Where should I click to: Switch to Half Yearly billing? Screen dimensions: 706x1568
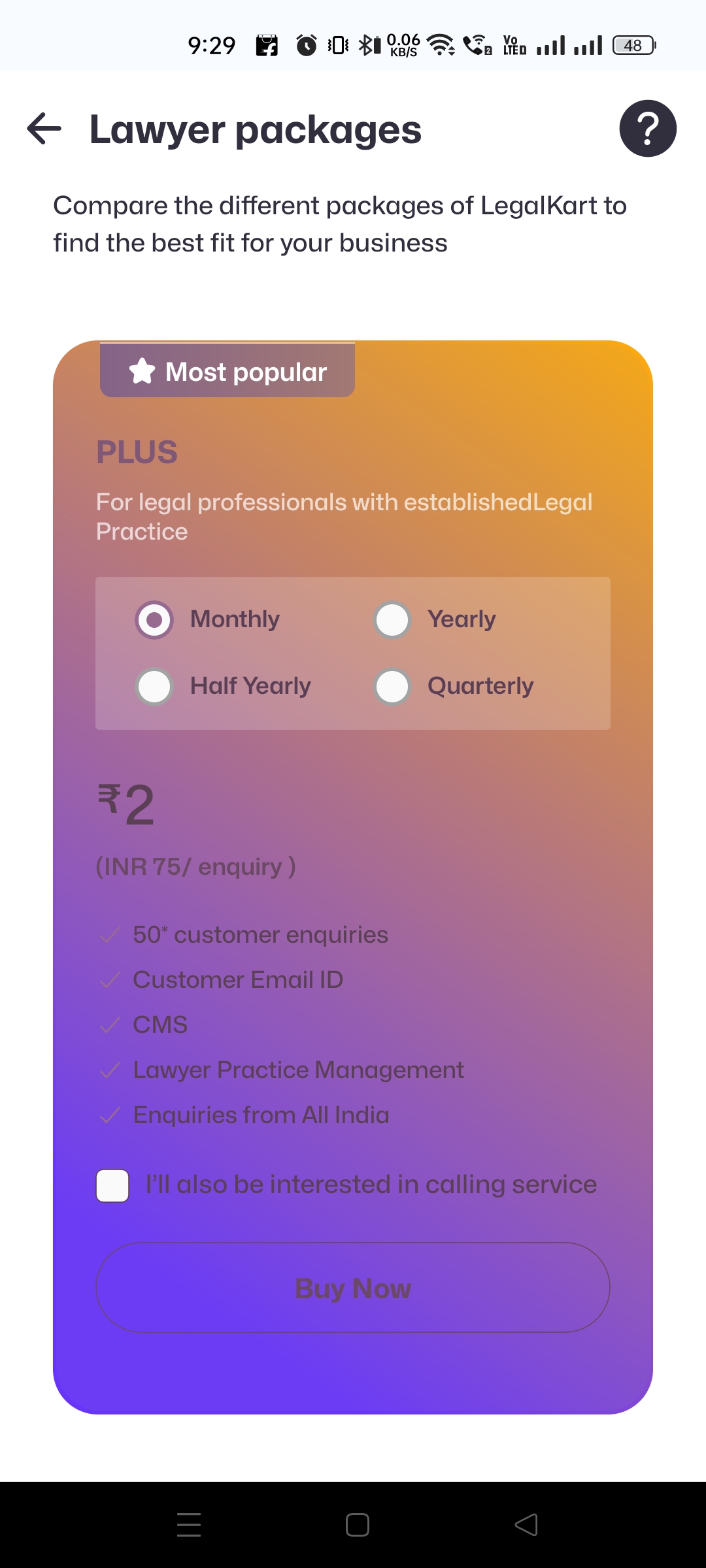[x=154, y=687]
